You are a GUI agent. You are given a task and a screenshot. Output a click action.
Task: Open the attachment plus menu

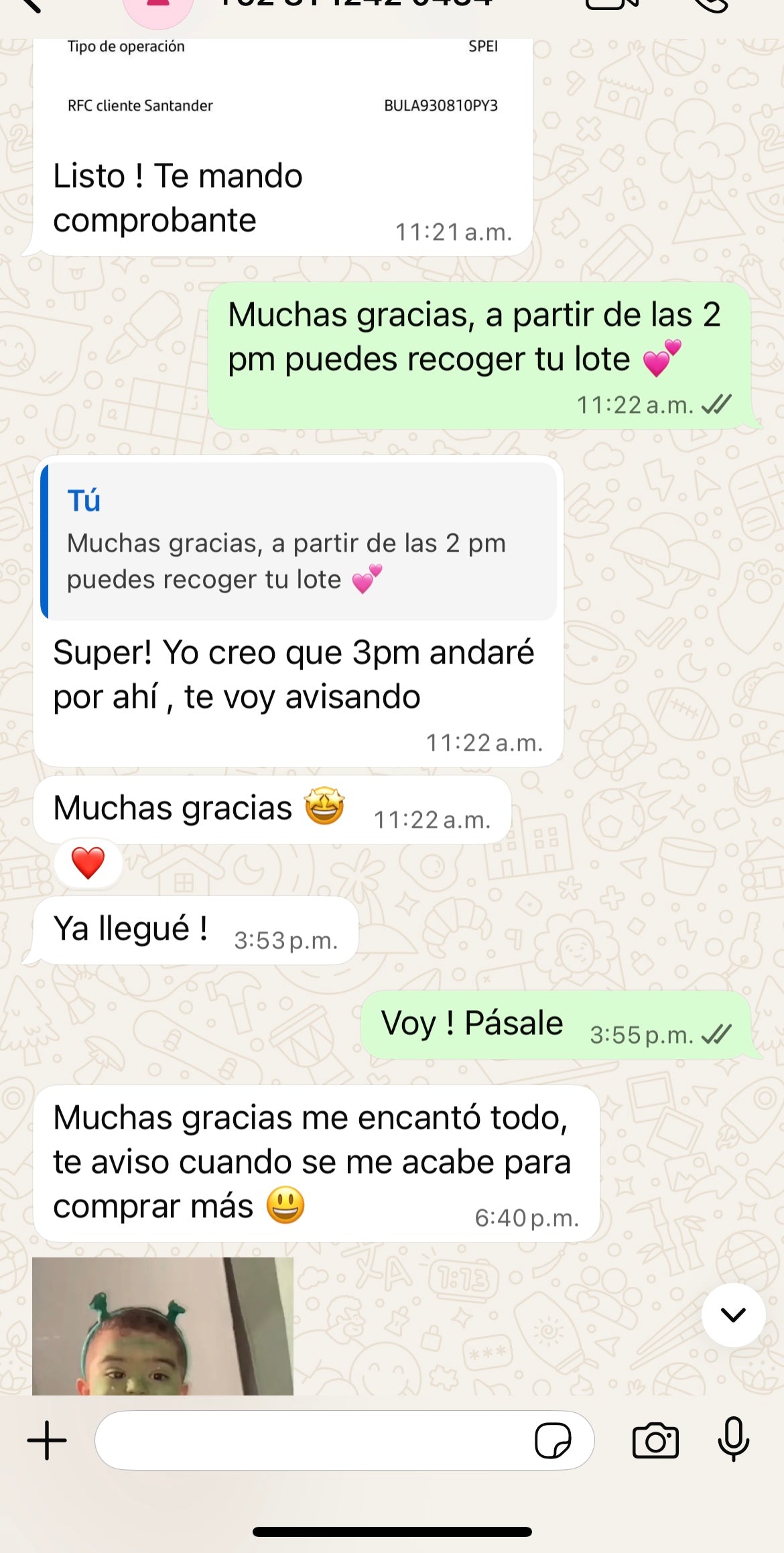point(47,1440)
